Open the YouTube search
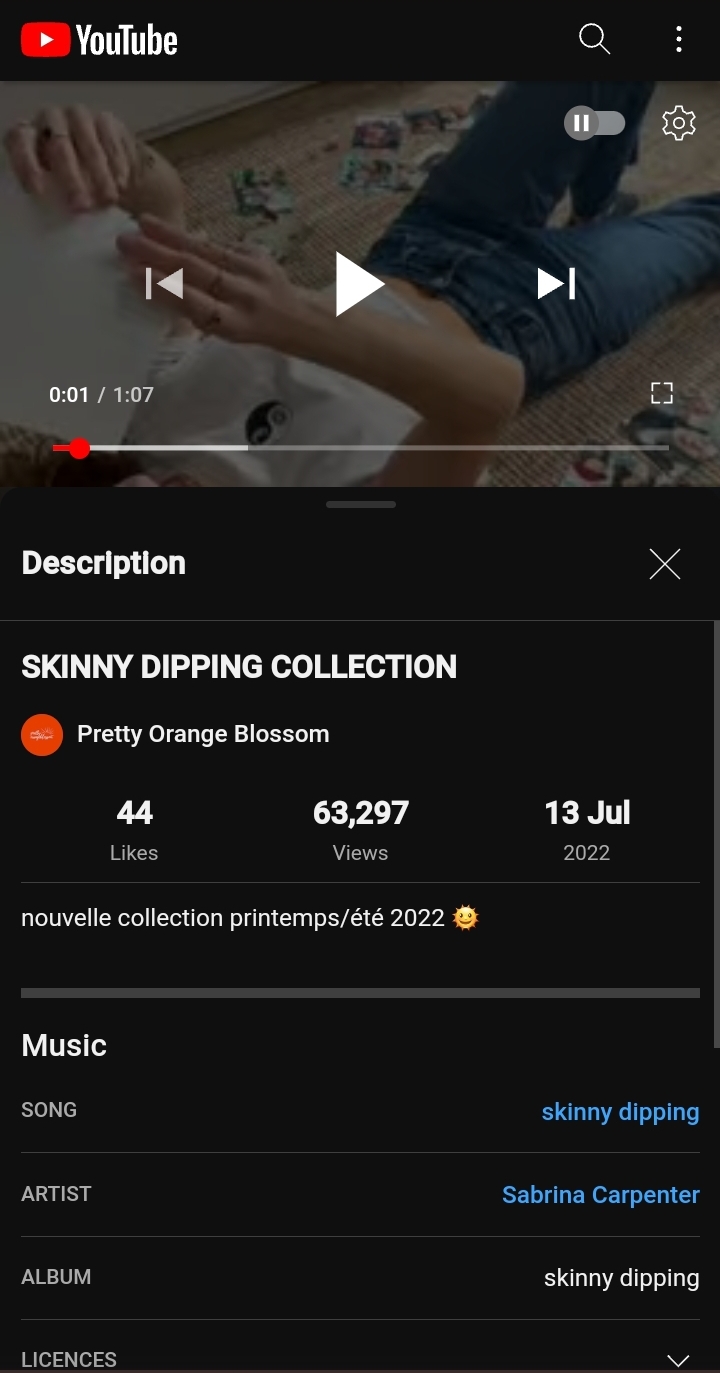Viewport: 720px width, 1373px height. click(594, 40)
